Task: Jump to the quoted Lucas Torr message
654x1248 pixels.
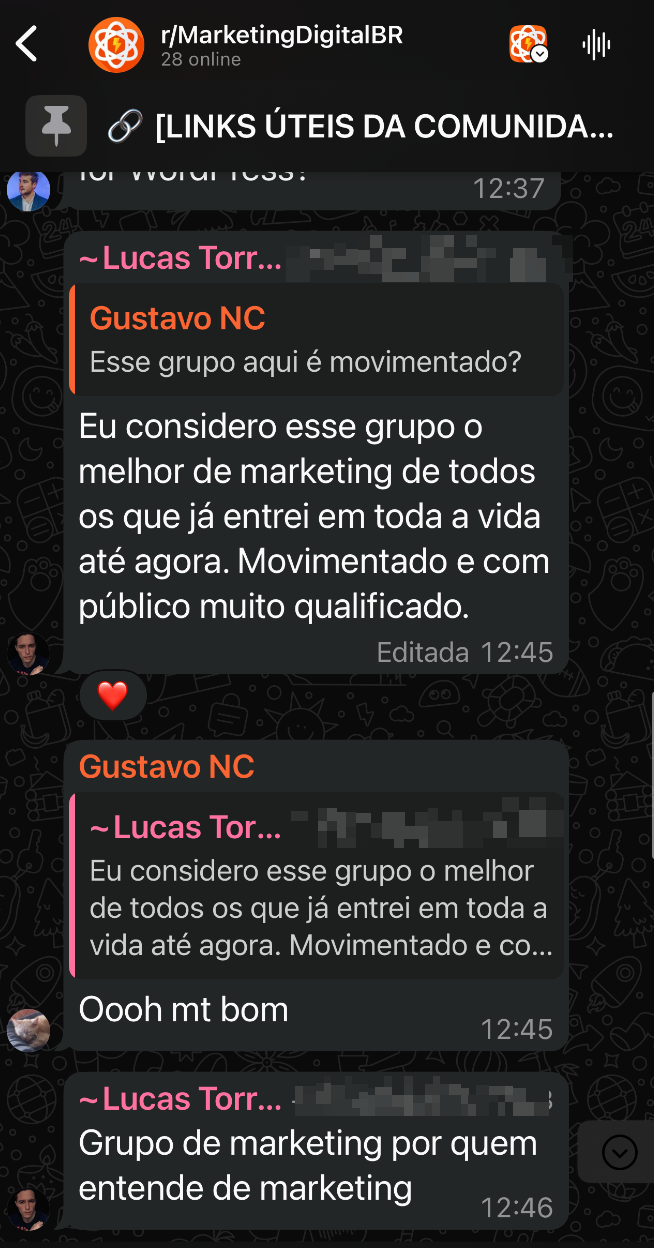Action: [318, 884]
